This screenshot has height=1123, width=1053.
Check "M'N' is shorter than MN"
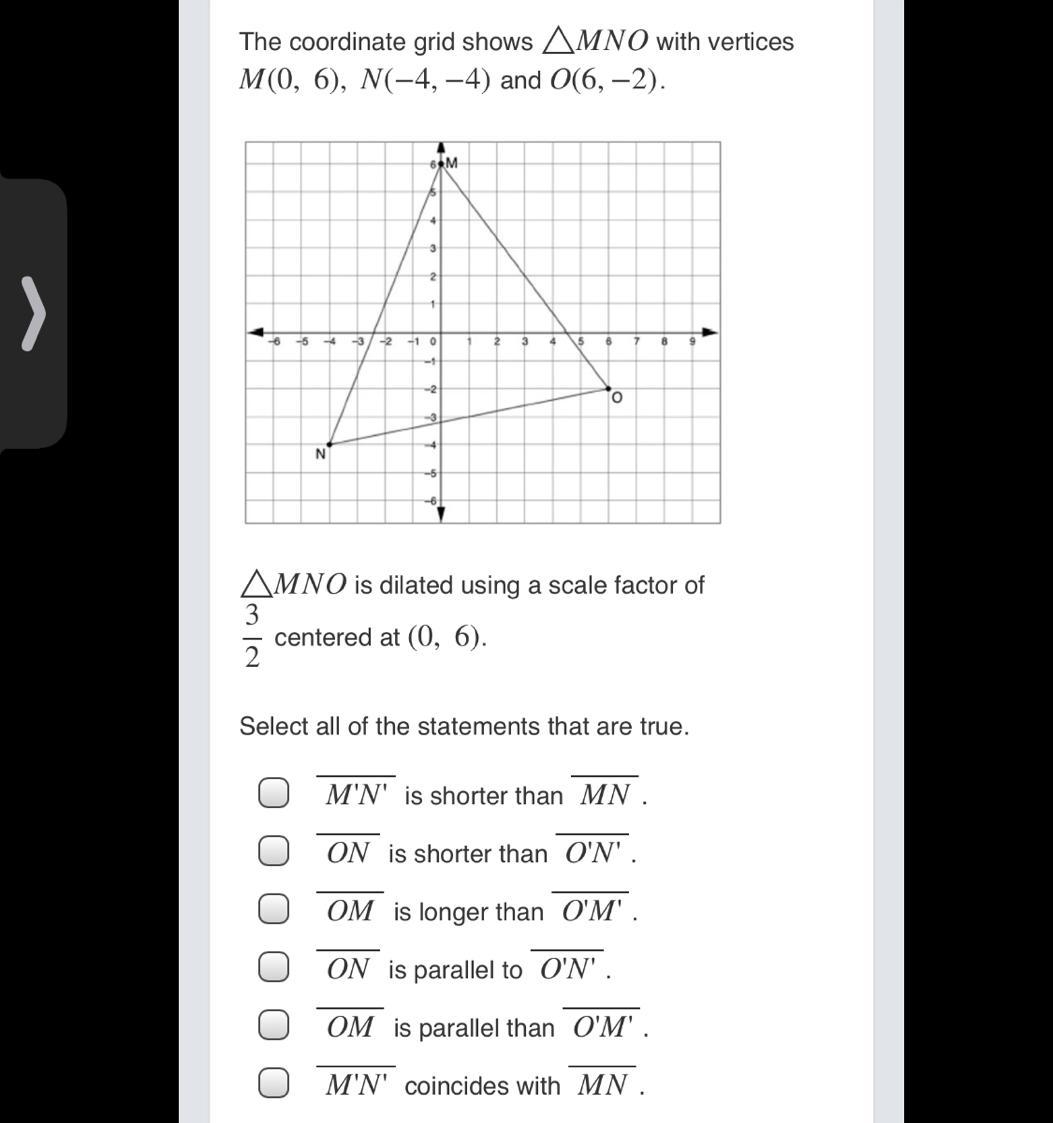[x=273, y=793]
